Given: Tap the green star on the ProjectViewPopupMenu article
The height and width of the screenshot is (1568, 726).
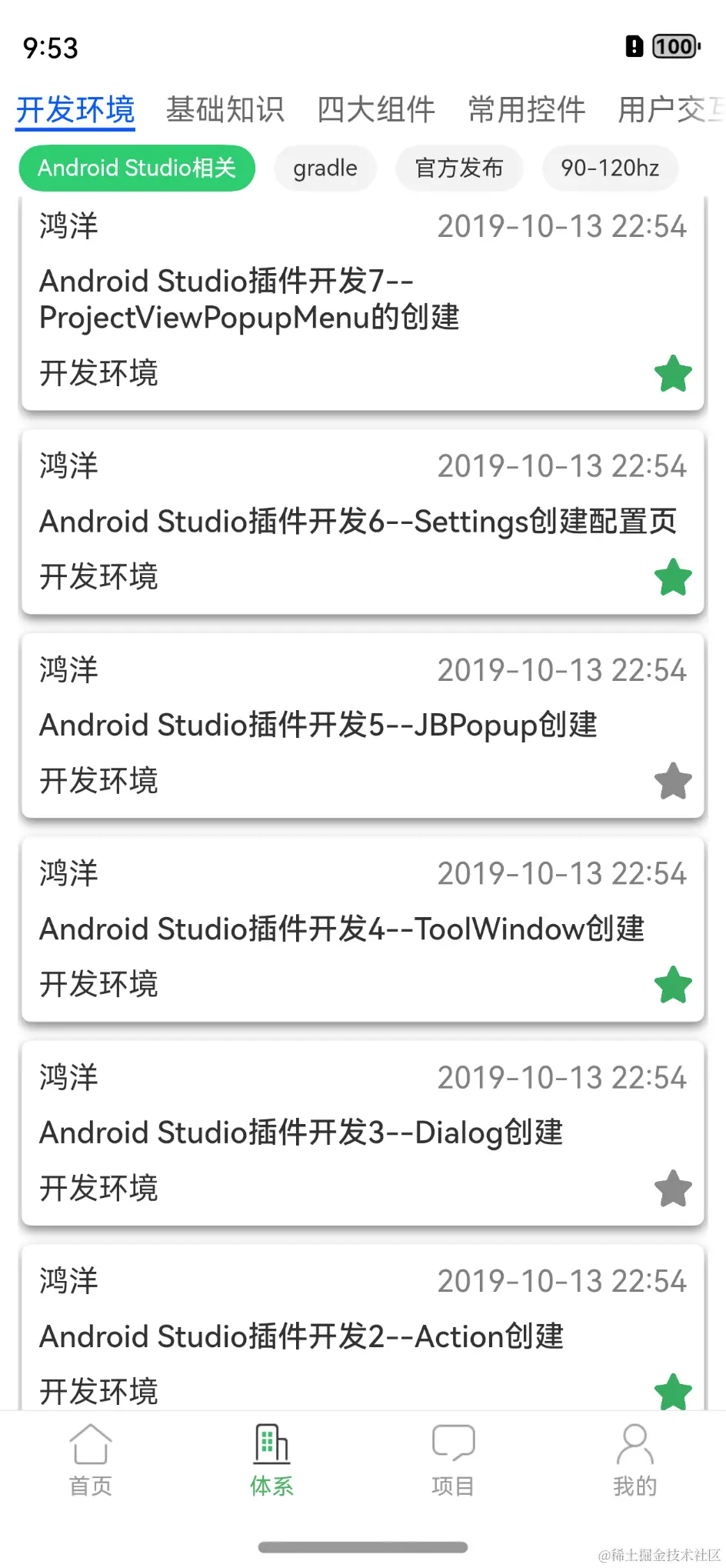Looking at the screenshot, I should coord(673,374).
